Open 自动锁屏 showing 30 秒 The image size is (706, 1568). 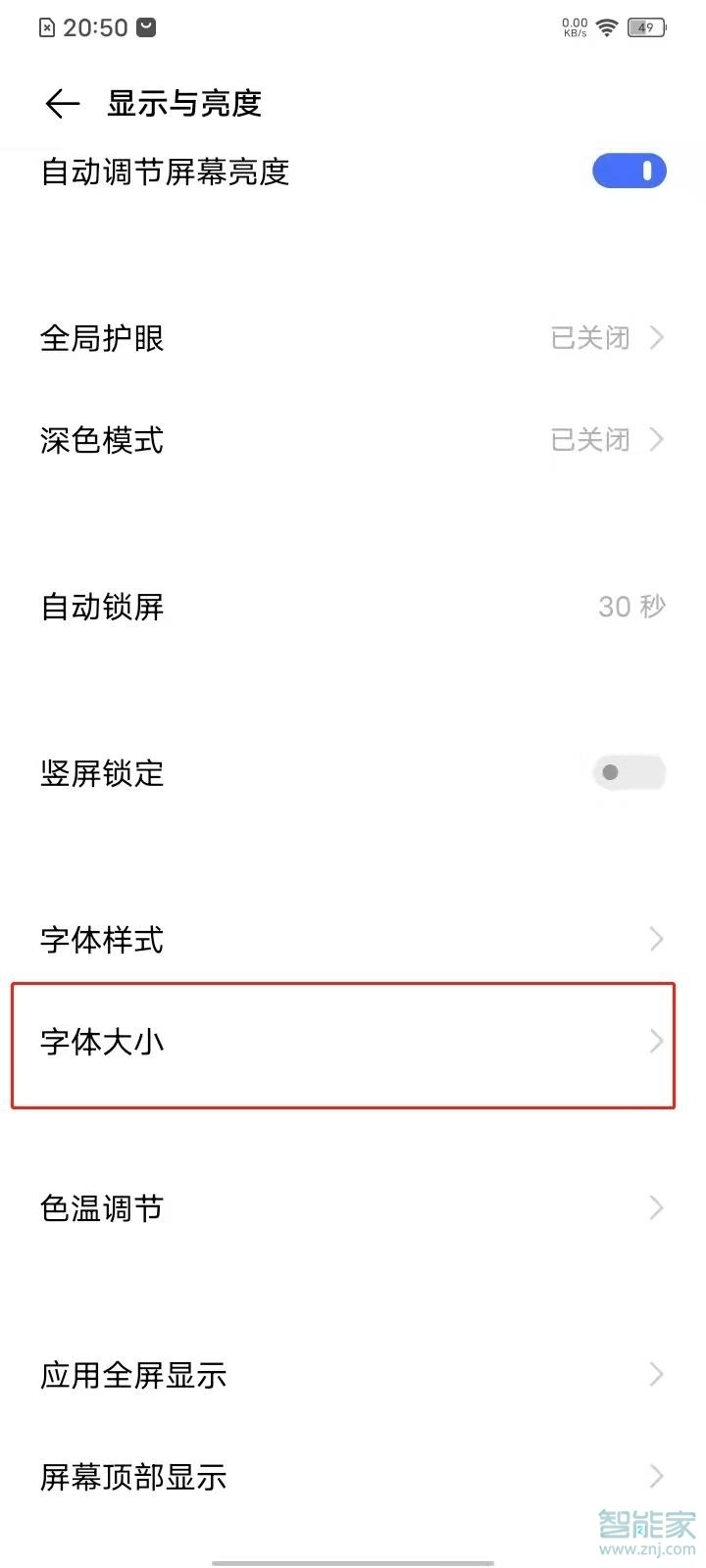coord(353,607)
